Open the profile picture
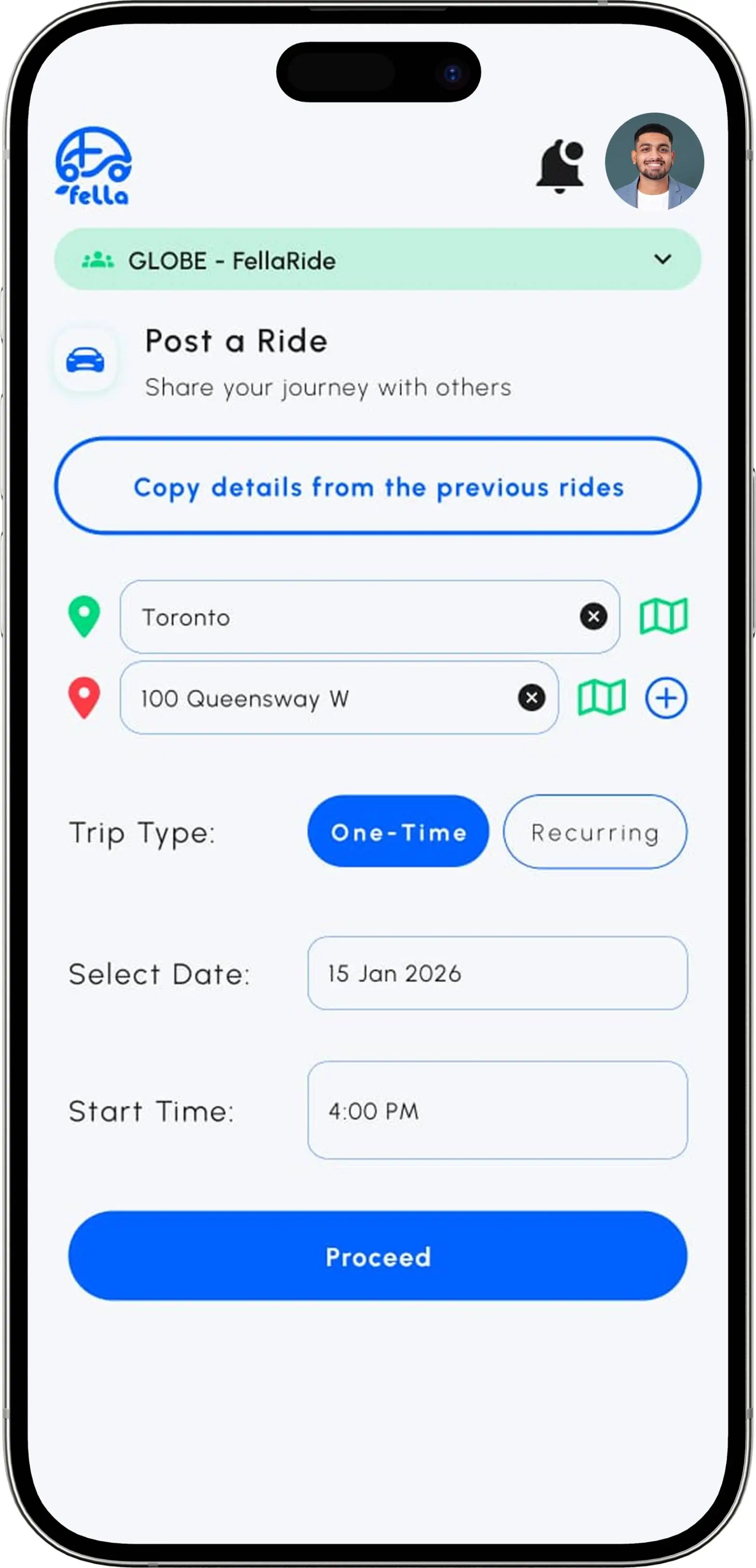756x1568 pixels. (x=654, y=162)
